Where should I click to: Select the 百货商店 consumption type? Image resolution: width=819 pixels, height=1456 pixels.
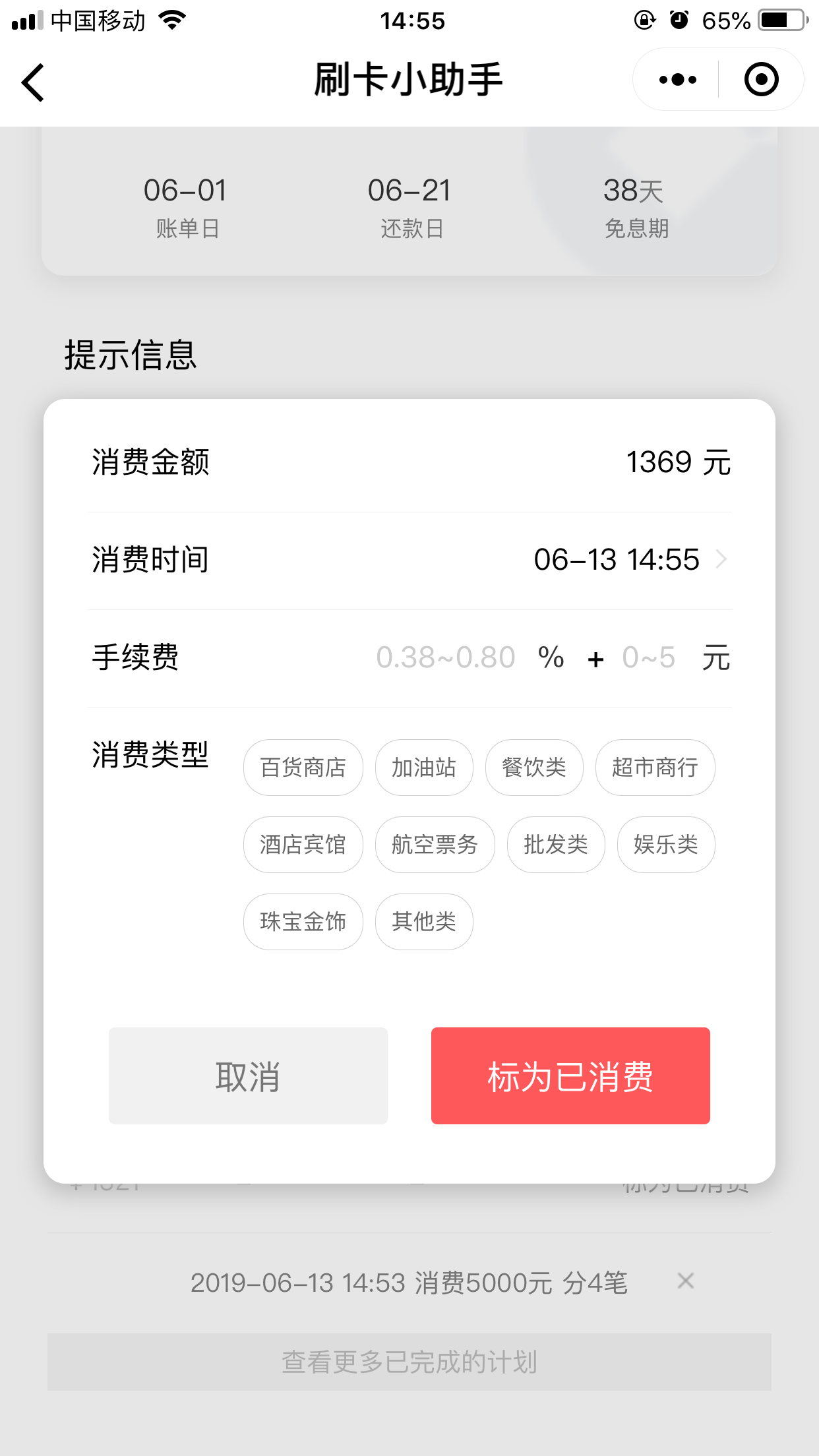[x=303, y=768]
